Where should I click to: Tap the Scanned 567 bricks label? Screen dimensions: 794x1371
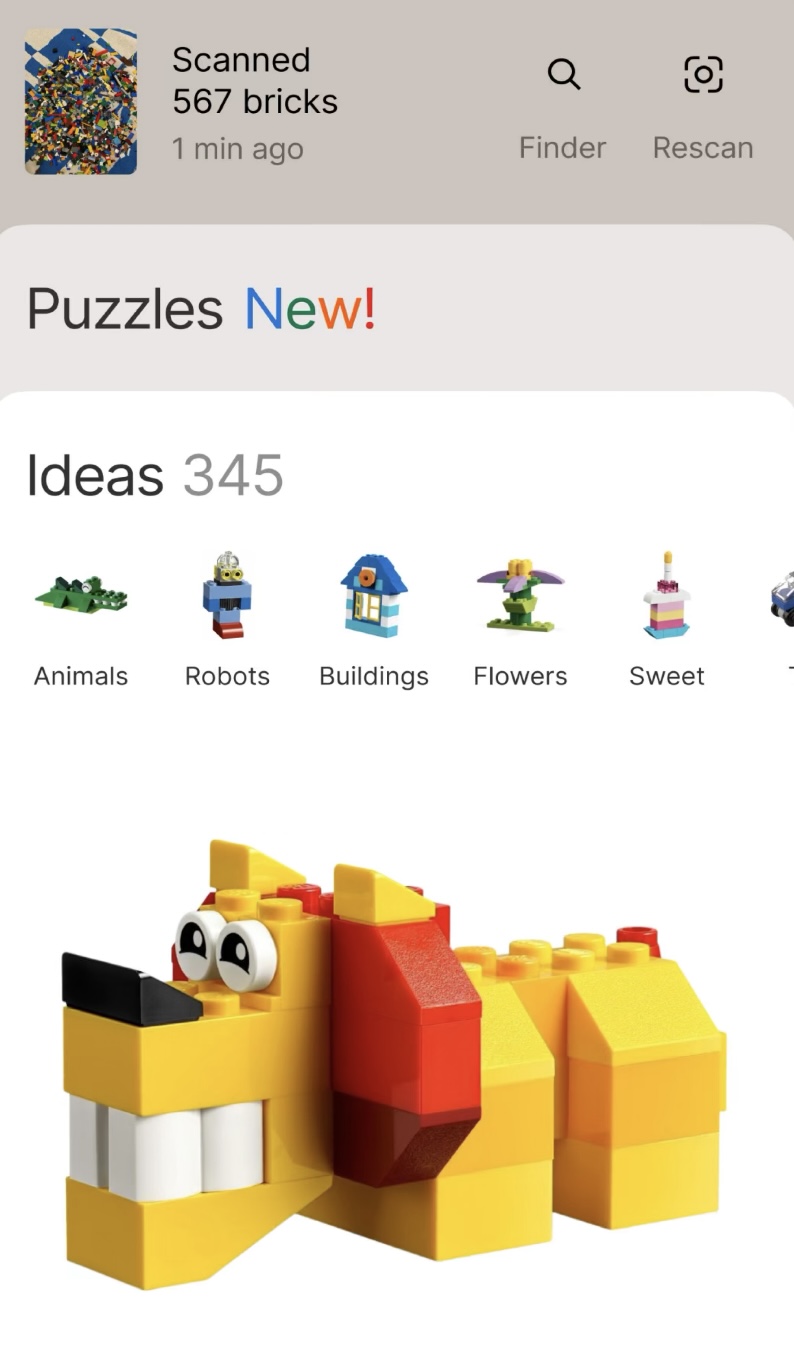pos(256,82)
